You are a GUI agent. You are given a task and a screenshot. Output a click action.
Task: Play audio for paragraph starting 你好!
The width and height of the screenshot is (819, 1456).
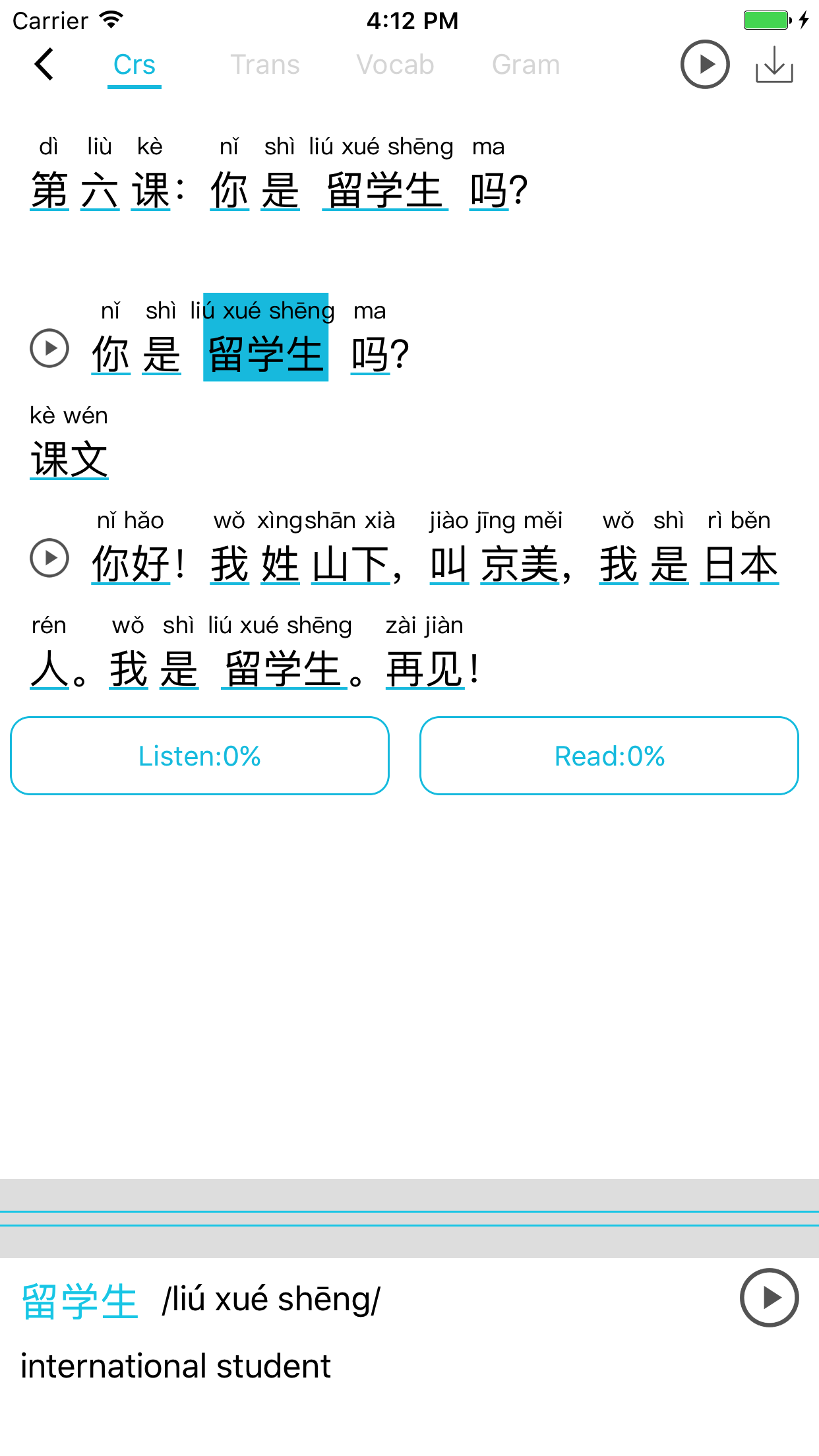pyautogui.click(x=49, y=558)
